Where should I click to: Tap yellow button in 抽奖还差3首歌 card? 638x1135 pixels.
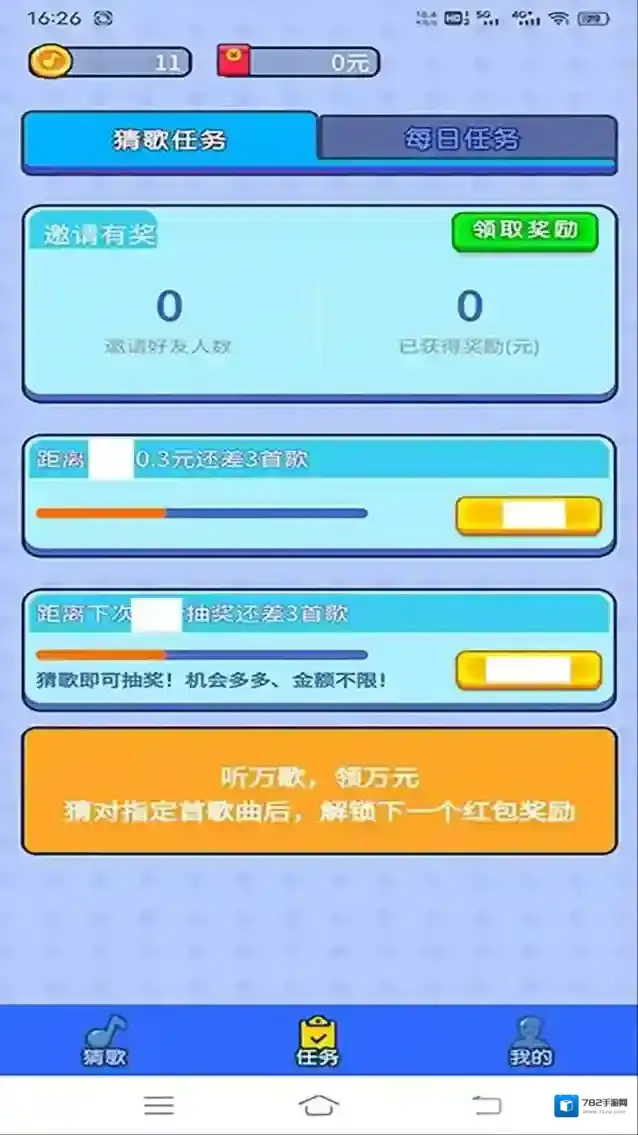[528, 670]
